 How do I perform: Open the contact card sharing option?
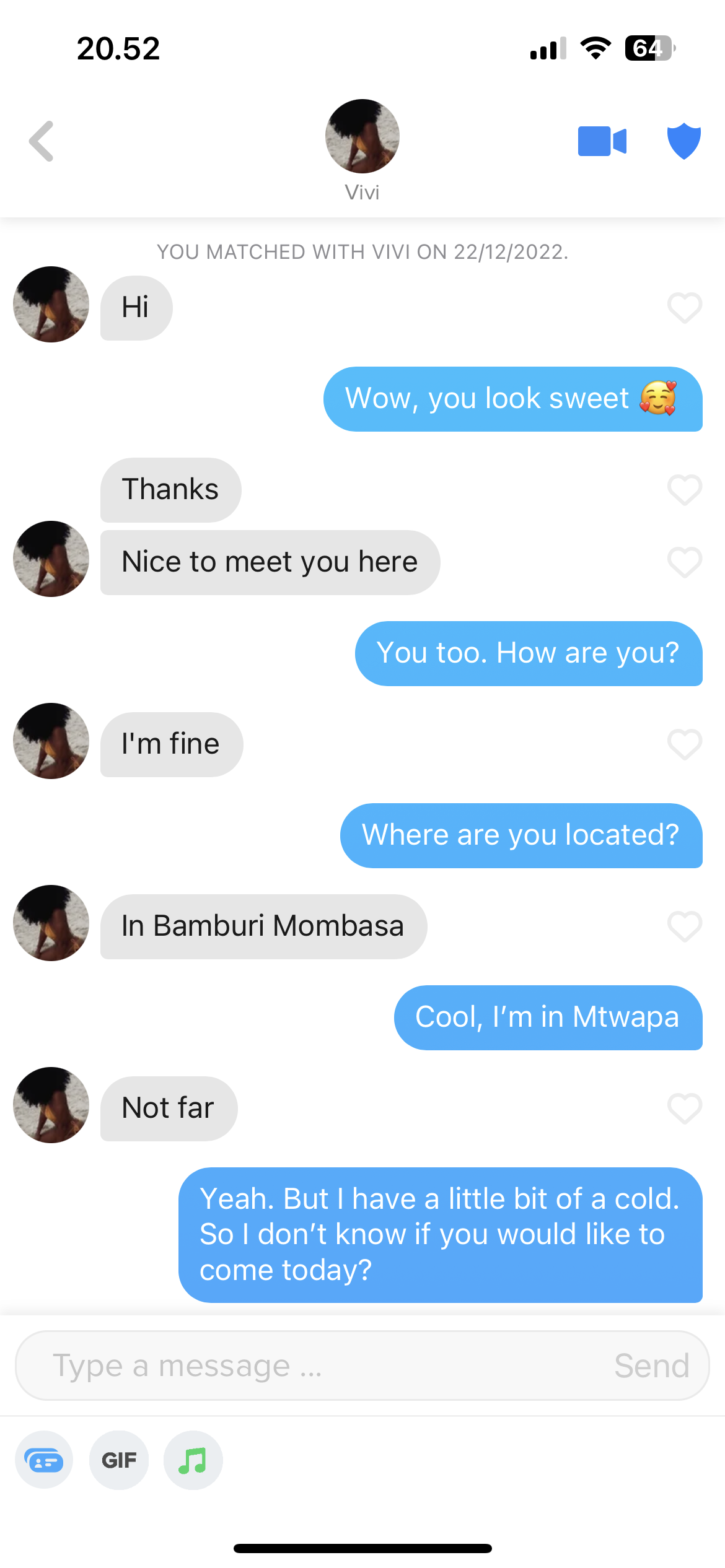point(44,1460)
